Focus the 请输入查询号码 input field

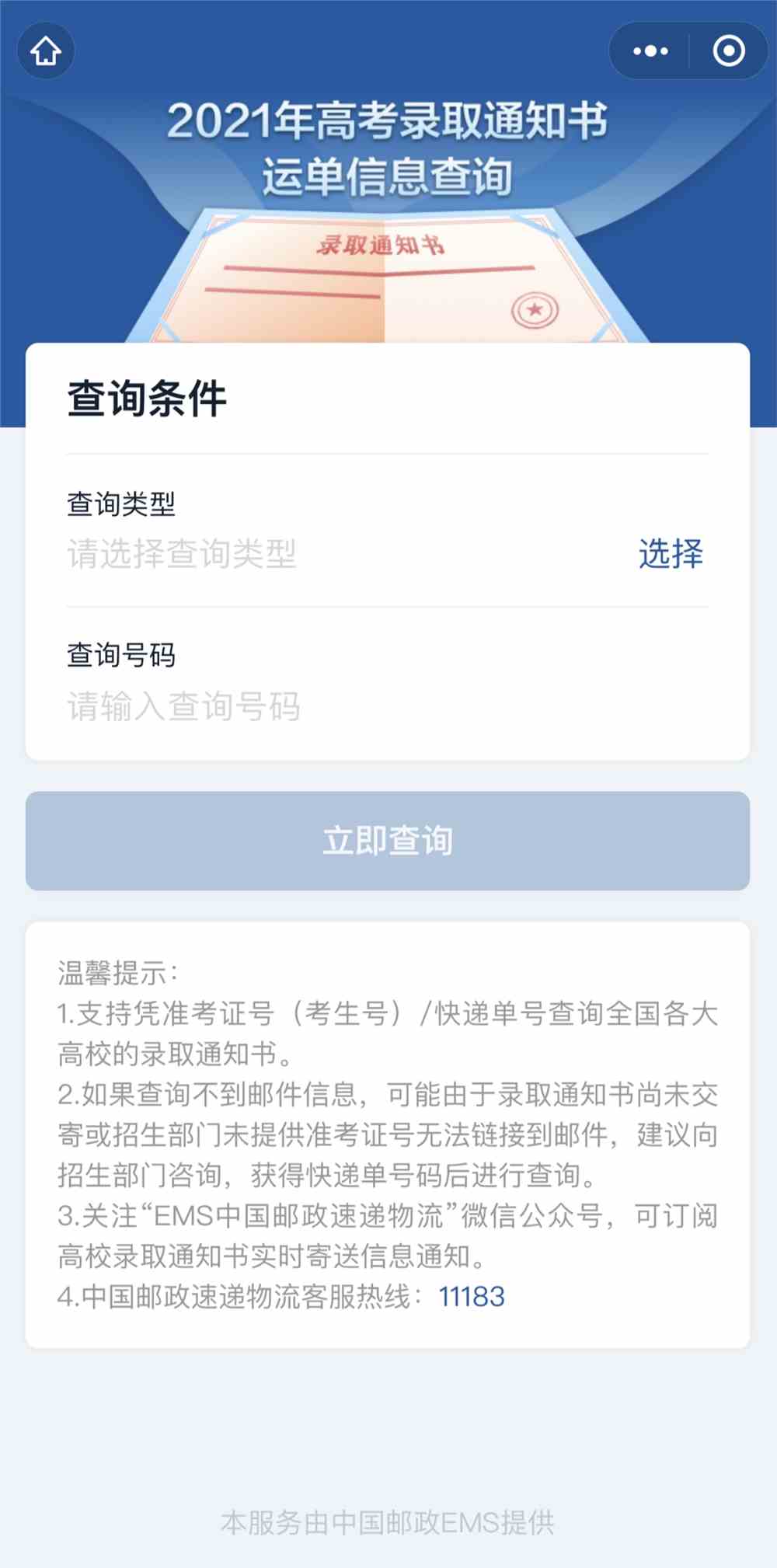[183, 706]
